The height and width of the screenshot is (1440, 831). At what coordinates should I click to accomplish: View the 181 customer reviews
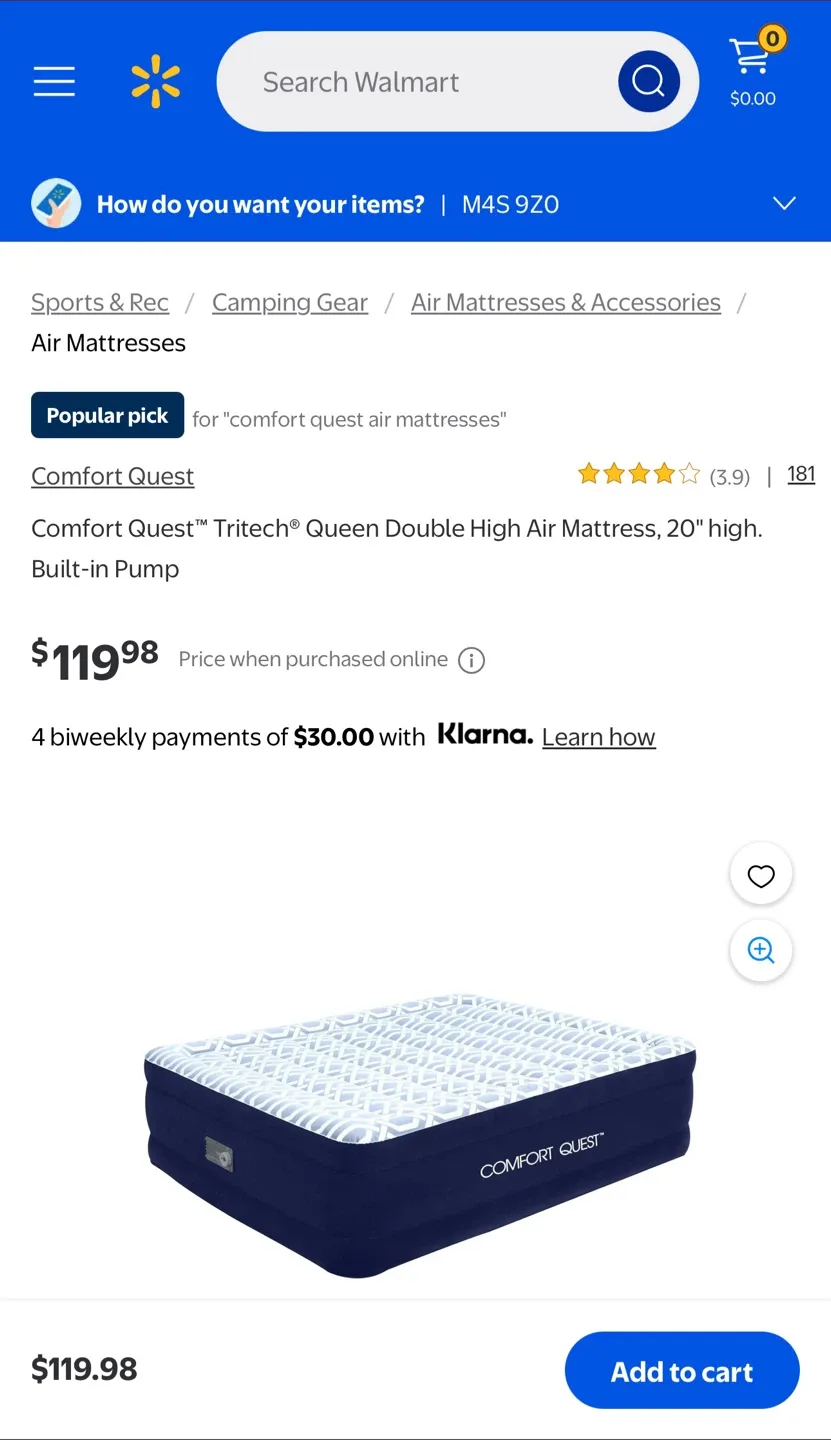801,474
